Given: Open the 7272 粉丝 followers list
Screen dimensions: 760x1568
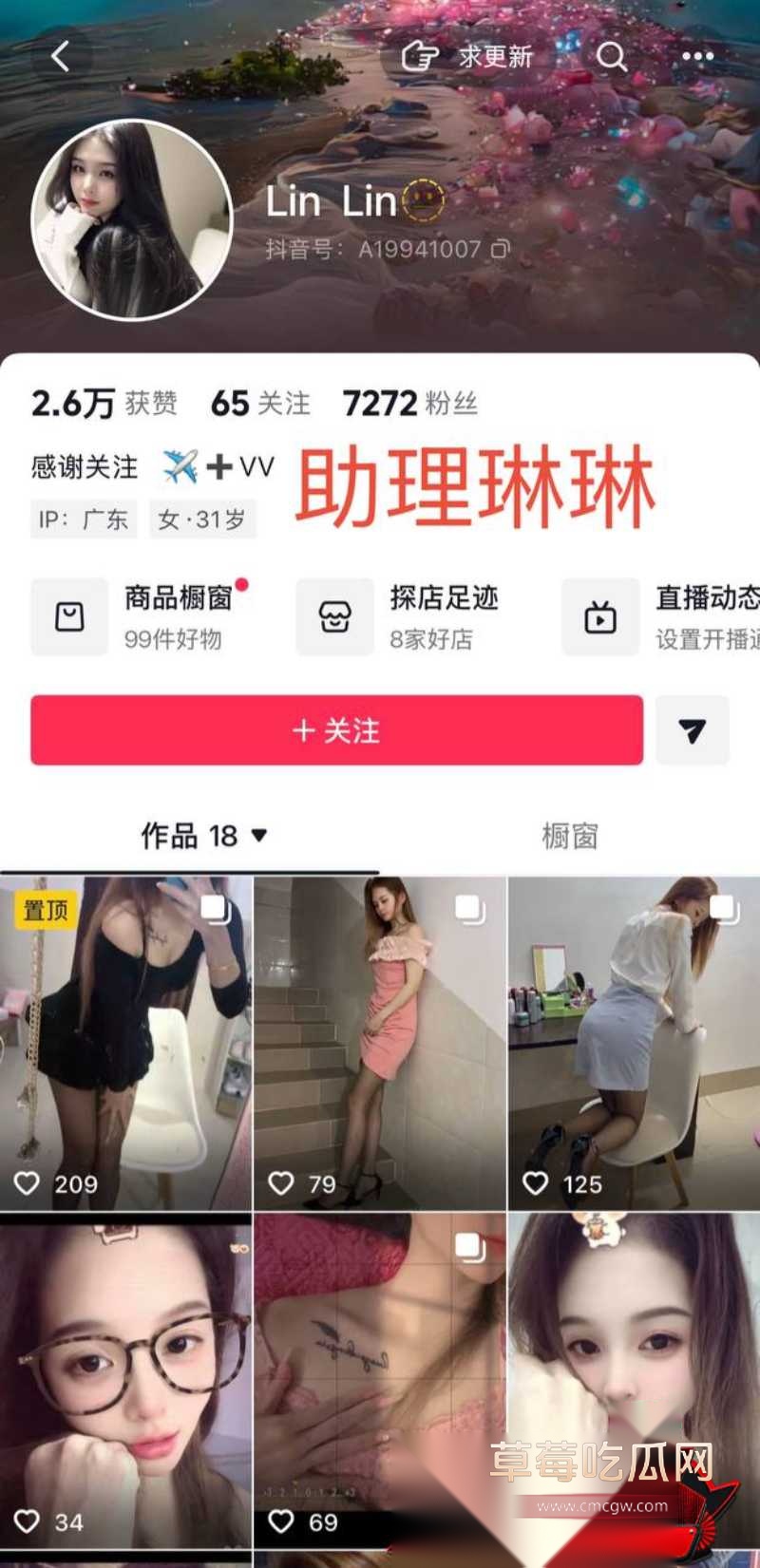Looking at the screenshot, I should [x=409, y=404].
